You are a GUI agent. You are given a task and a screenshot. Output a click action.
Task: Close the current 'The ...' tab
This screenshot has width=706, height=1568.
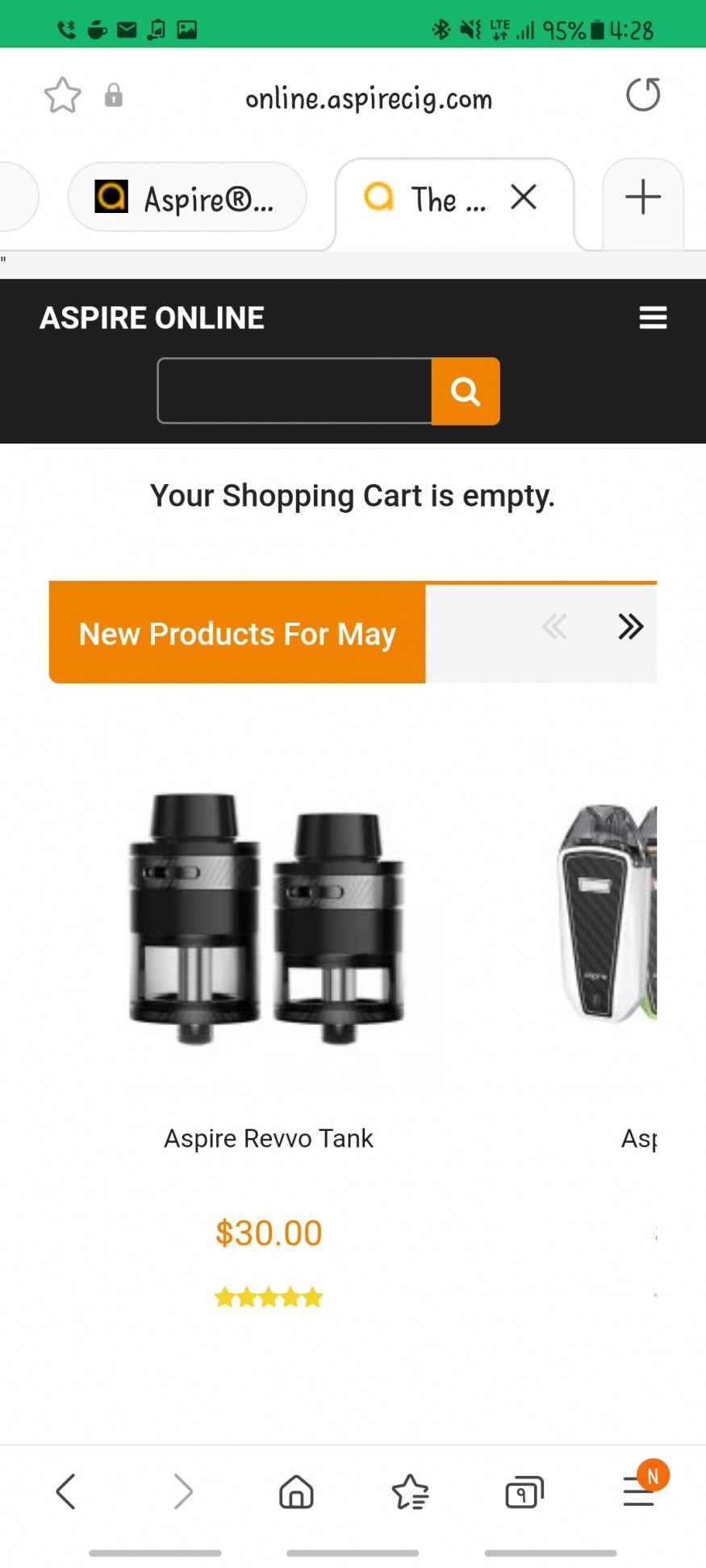click(x=524, y=197)
